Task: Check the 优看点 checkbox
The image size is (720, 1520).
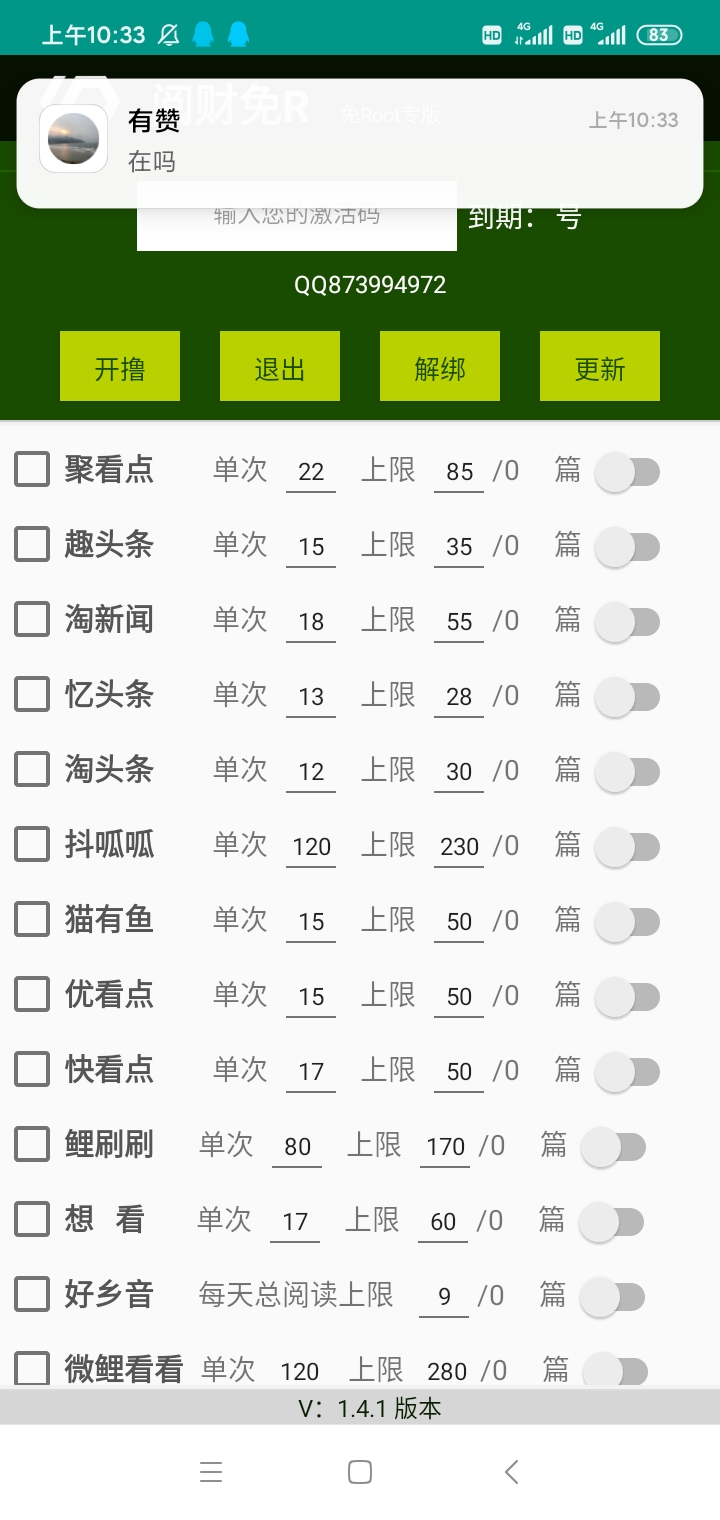Action: tap(32, 994)
